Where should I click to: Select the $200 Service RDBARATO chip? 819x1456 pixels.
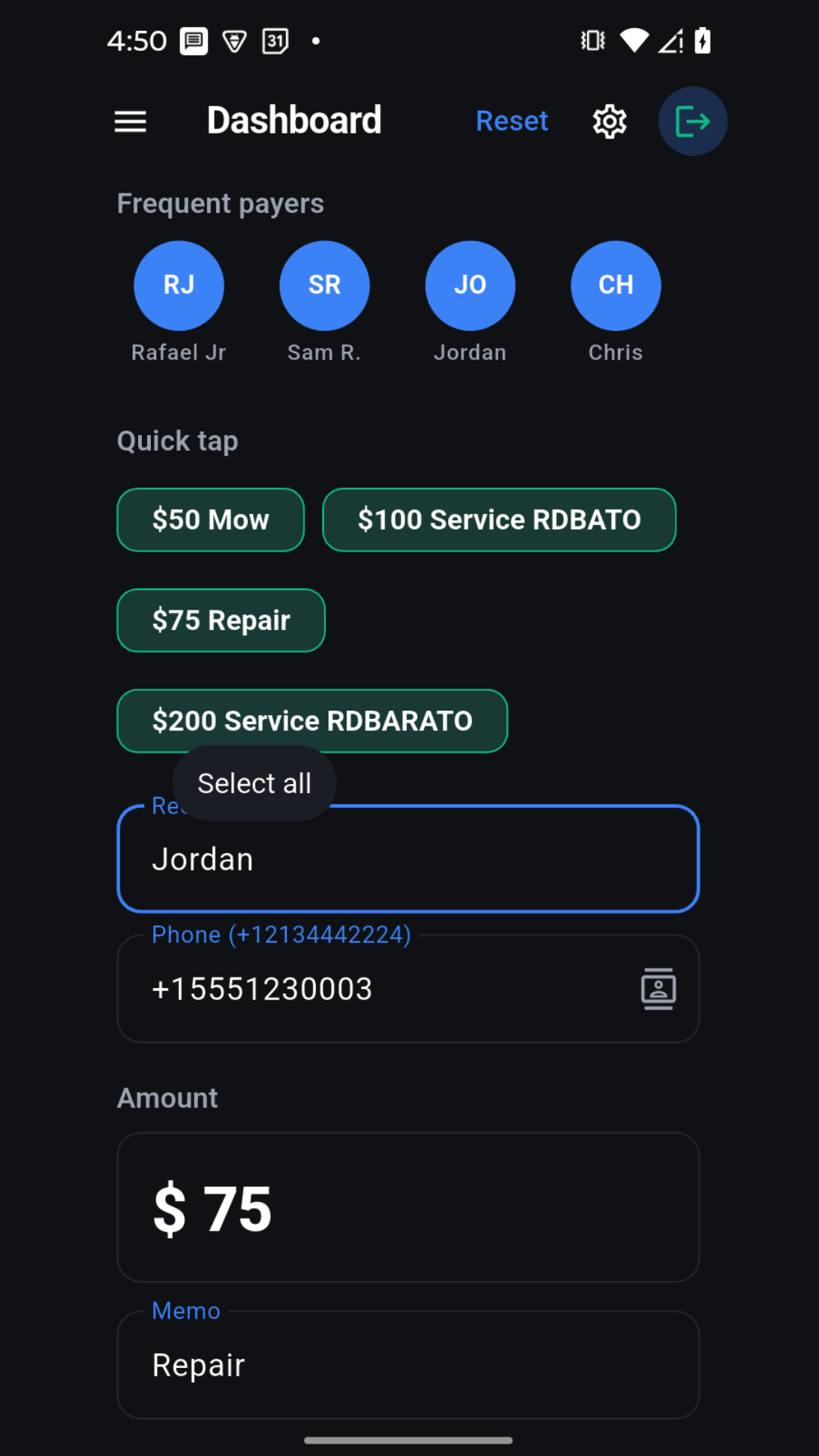[312, 721]
